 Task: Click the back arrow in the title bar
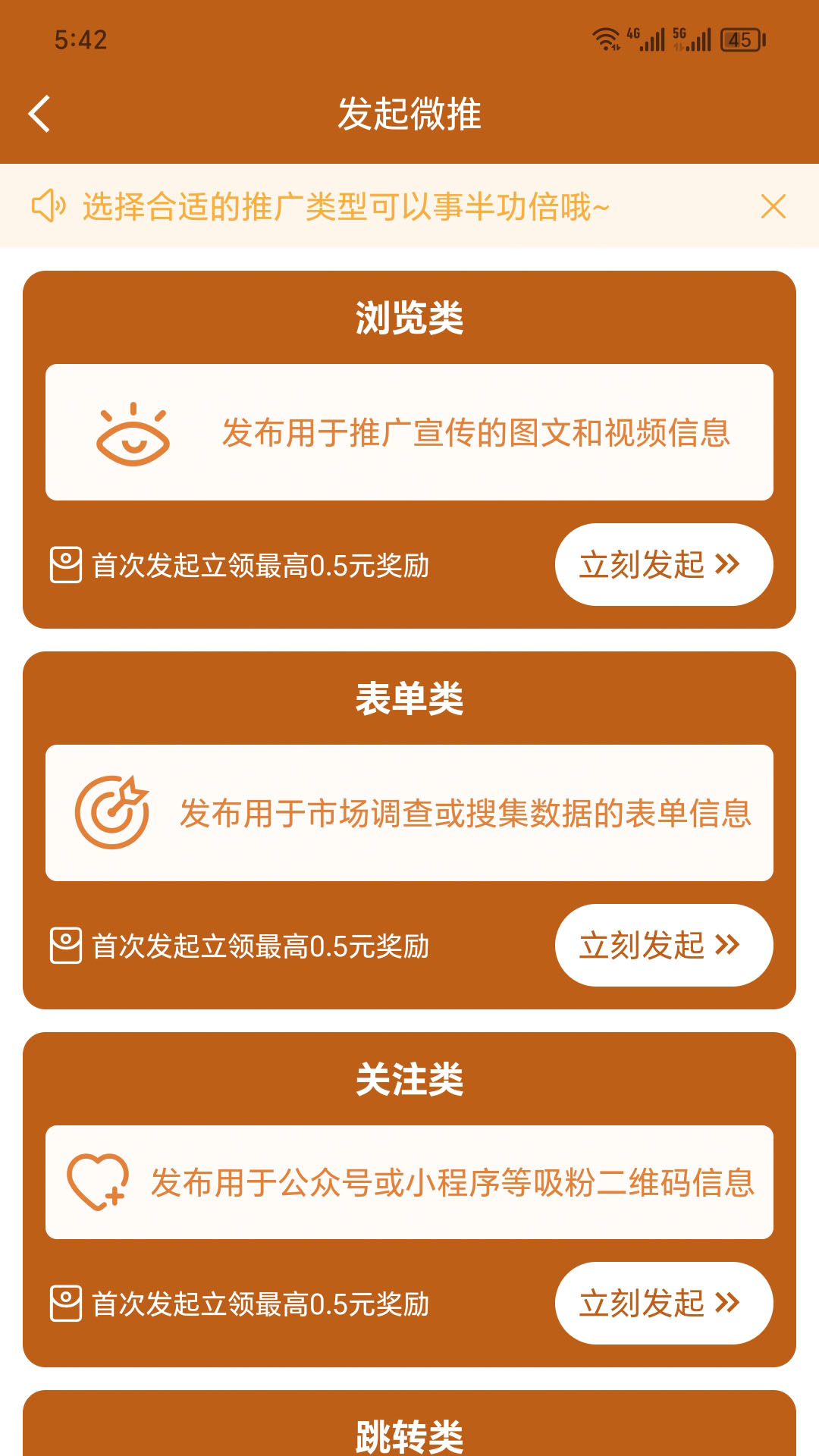[39, 114]
